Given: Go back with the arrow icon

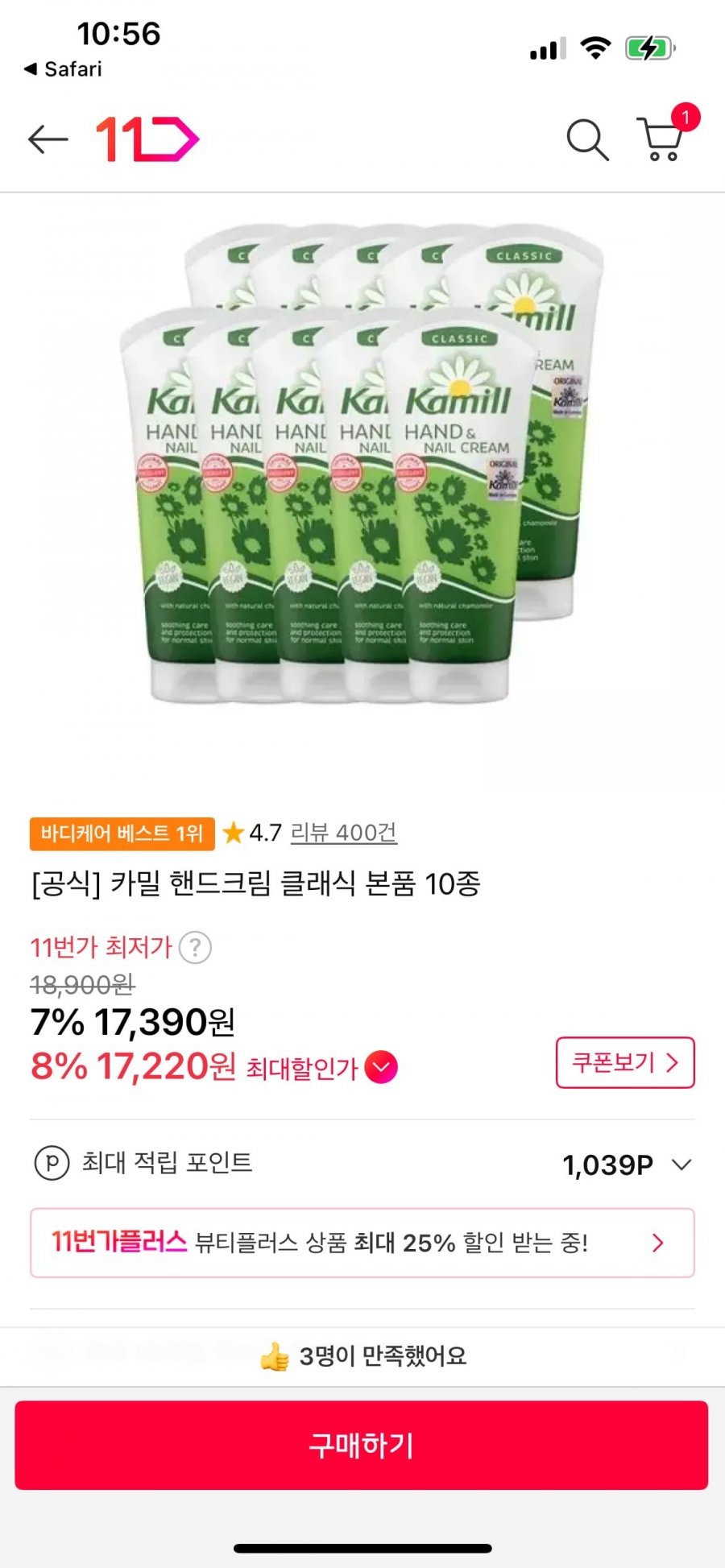Looking at the screenshot, I should pyautogui.click(x=48, y=139).
